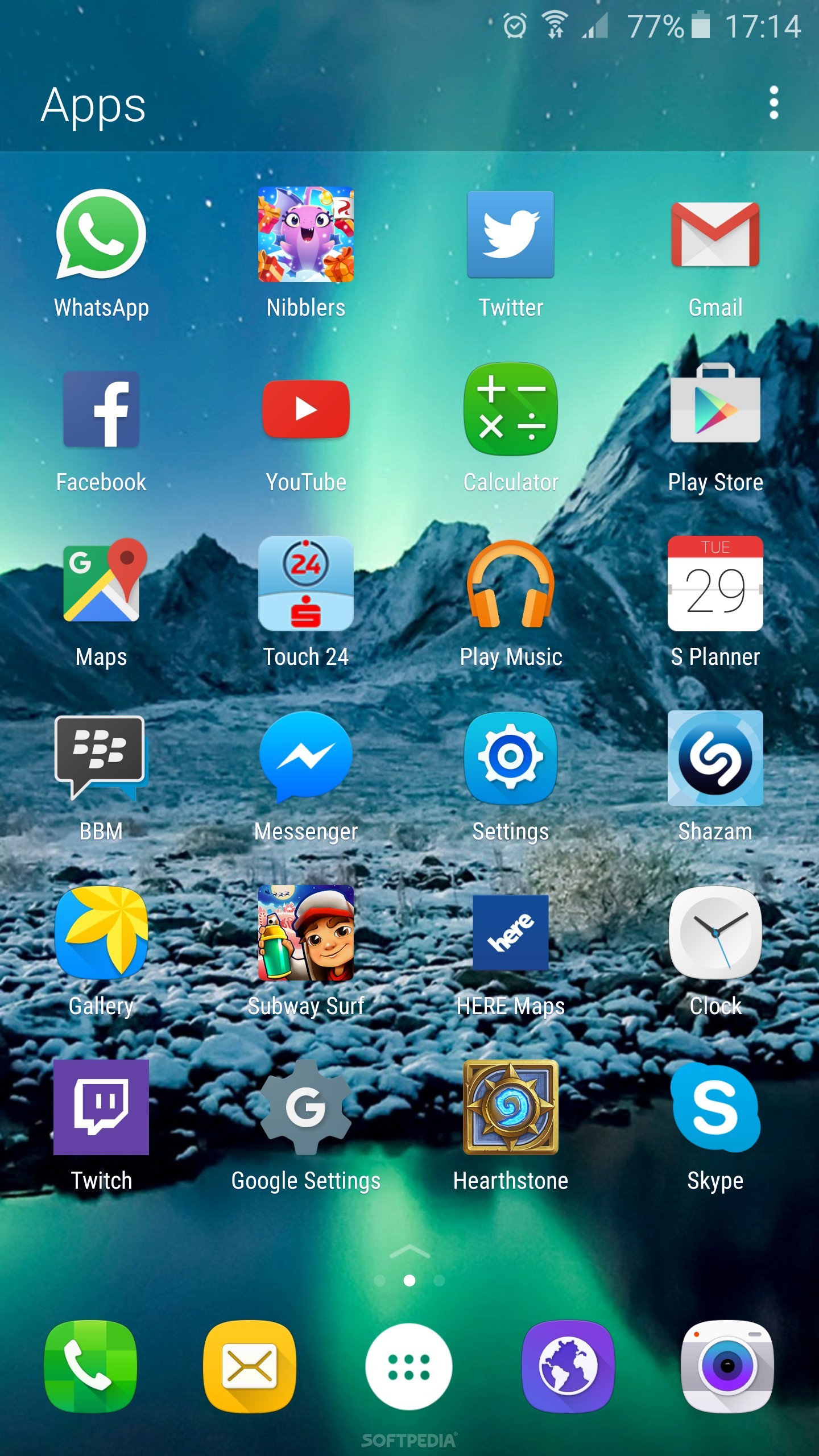
Task: Open Skype
Action: pyautogui.click(x=715, y=1107)
